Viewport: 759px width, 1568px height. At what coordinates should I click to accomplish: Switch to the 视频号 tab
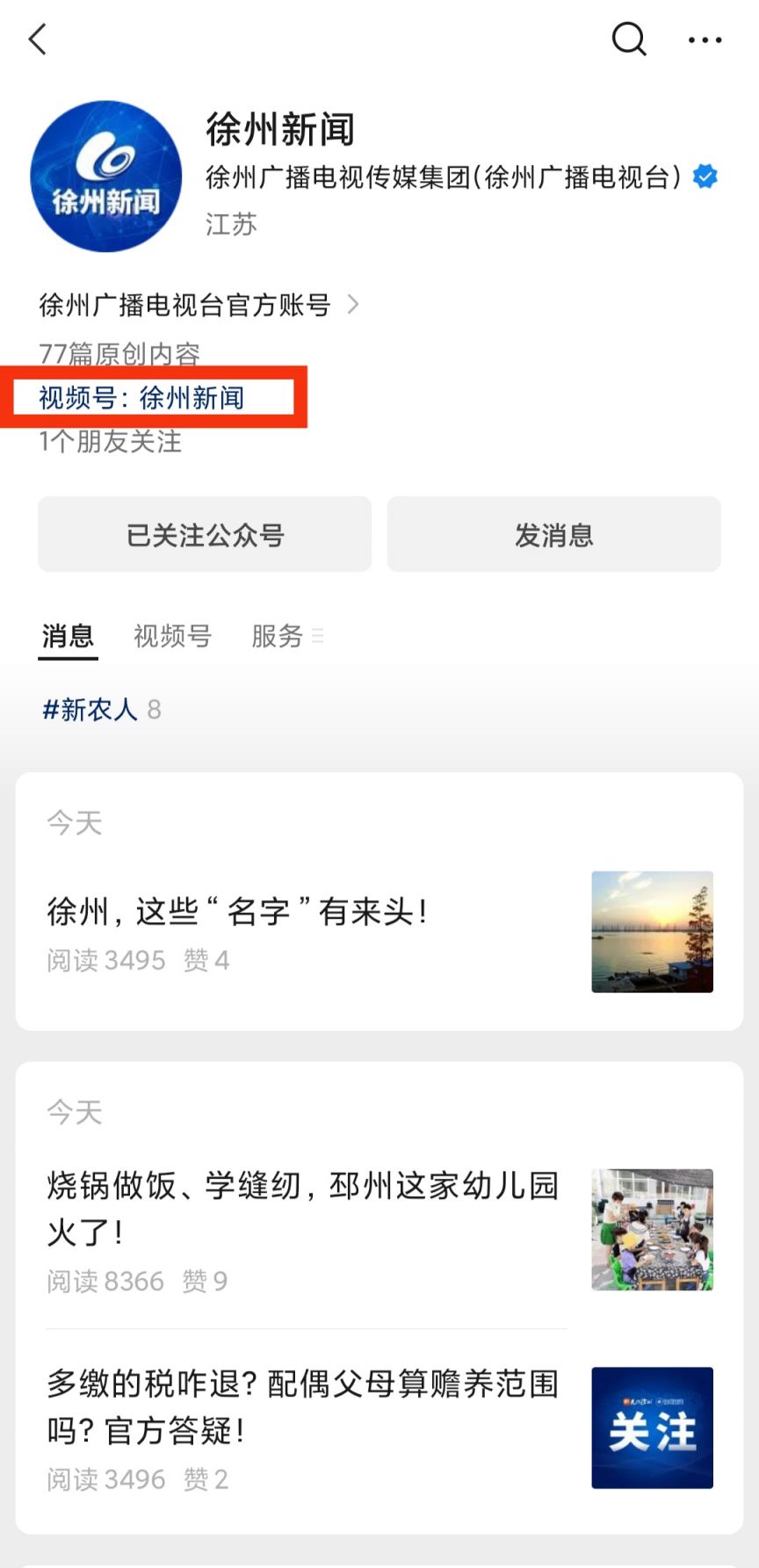click(172, 635)
